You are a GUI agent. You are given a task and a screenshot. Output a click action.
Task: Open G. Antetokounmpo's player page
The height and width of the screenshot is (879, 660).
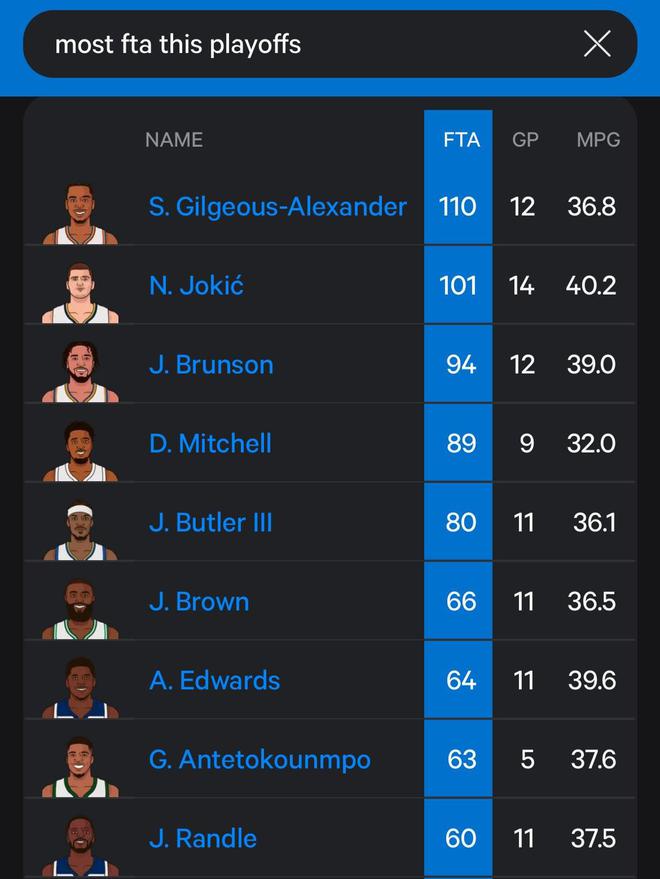[259, 760]
